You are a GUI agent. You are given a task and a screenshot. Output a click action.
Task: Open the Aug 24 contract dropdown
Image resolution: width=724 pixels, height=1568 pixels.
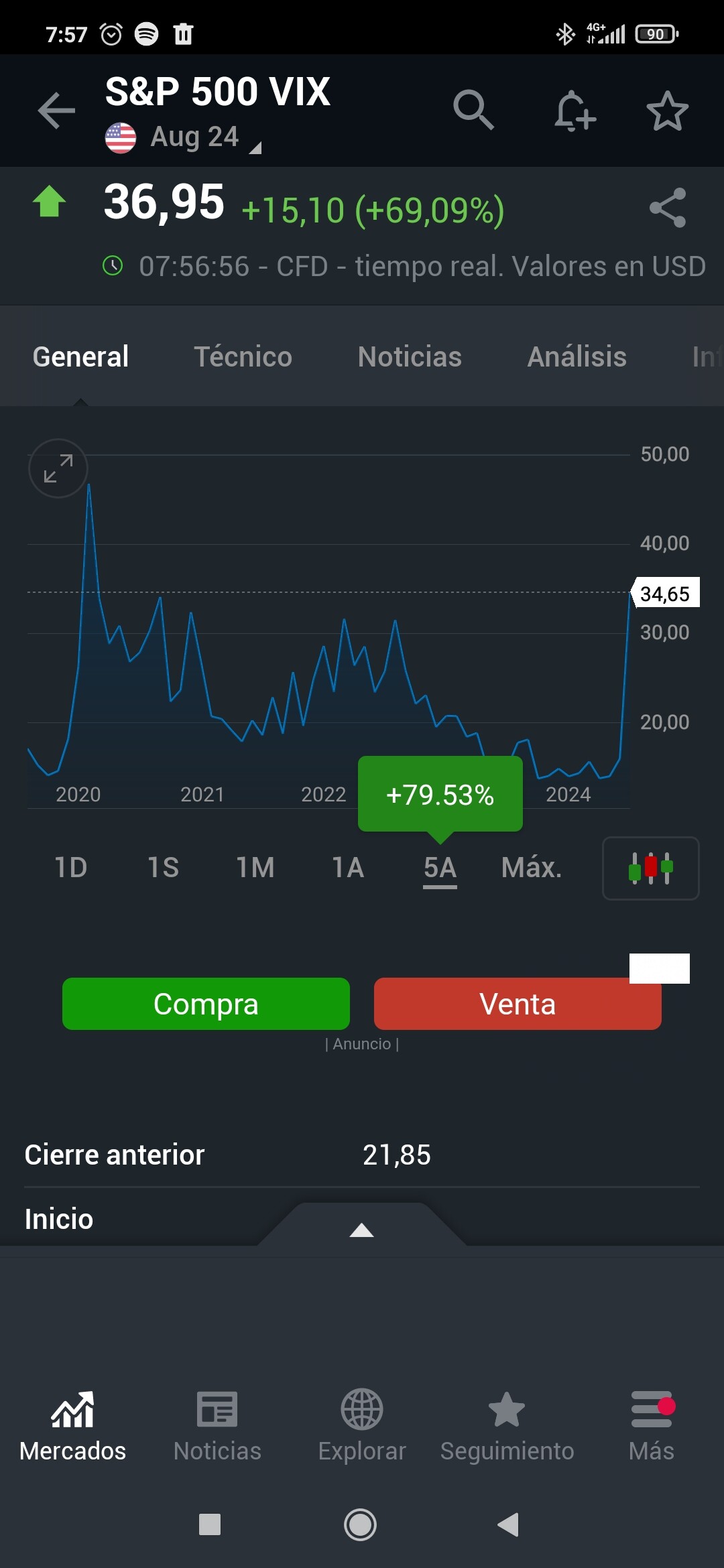tap(194, 138)
